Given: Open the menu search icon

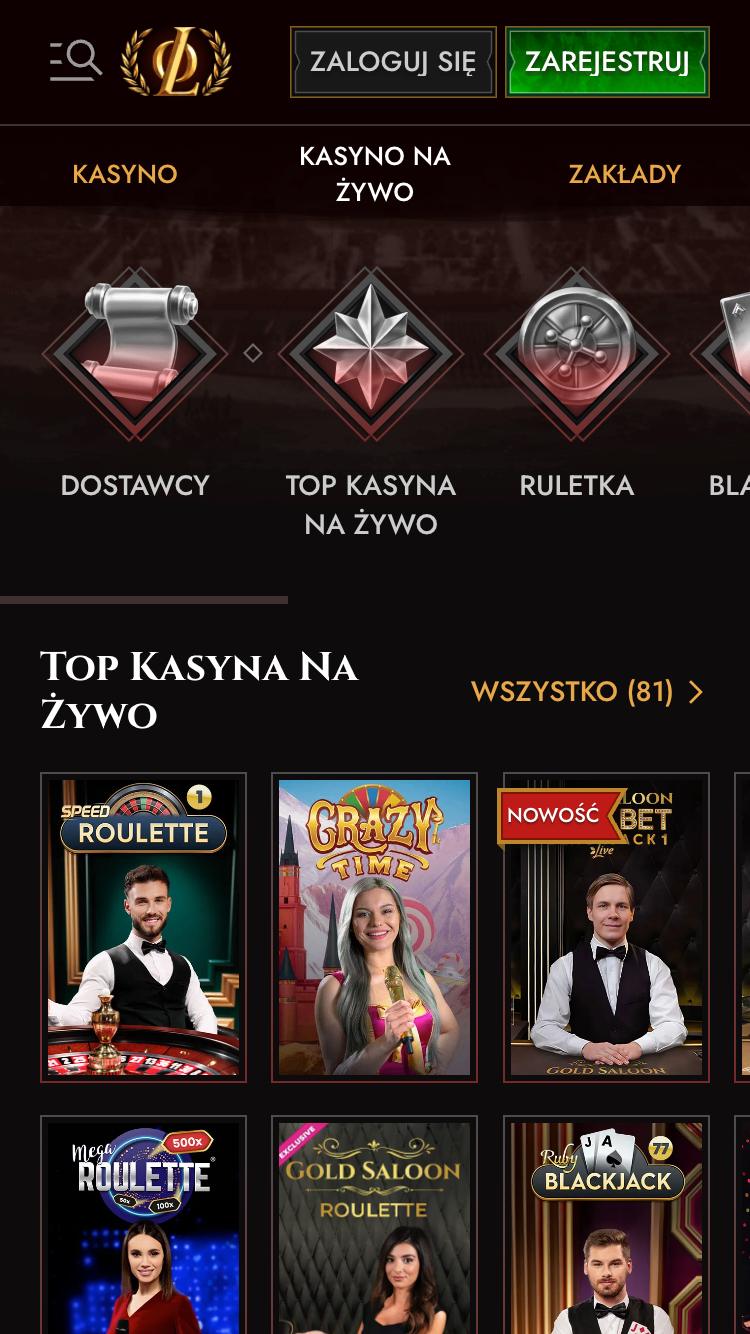Looking at the screenshot, I should (76, 61).
